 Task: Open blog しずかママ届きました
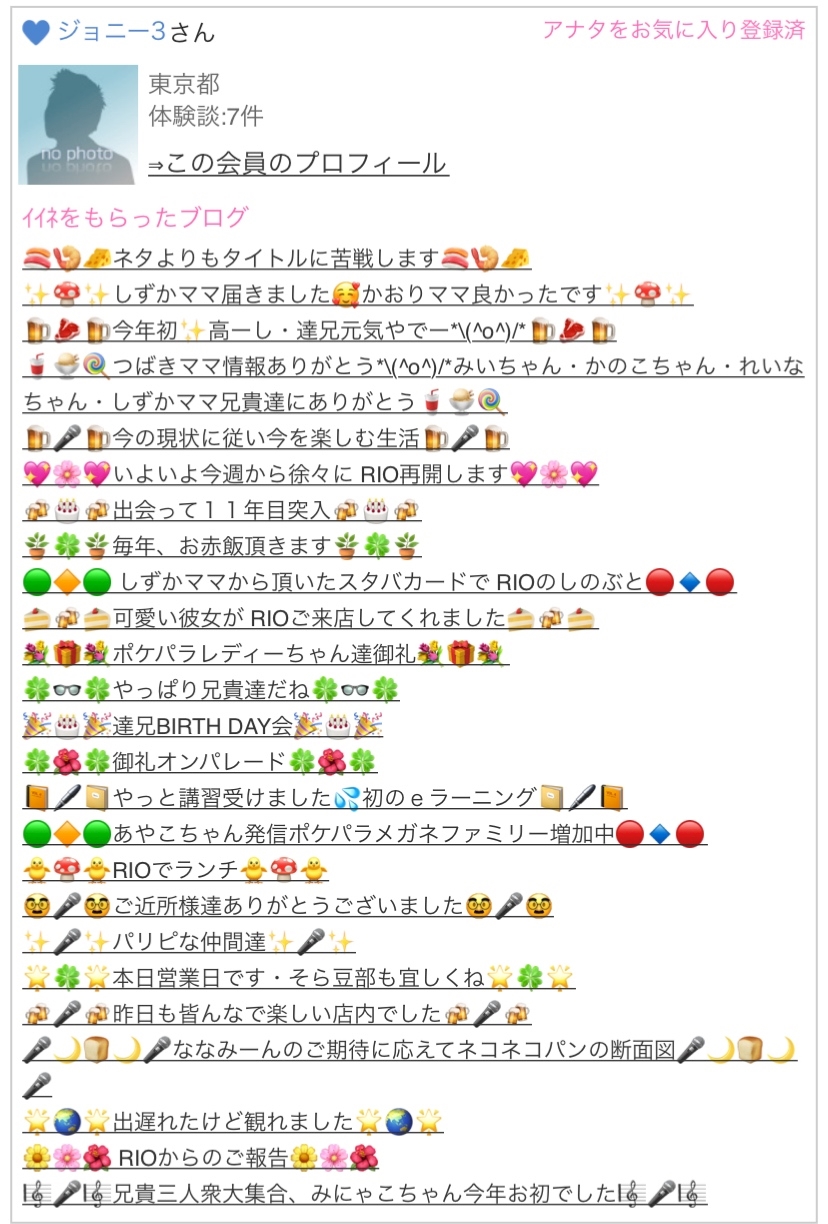coord(358,295)
